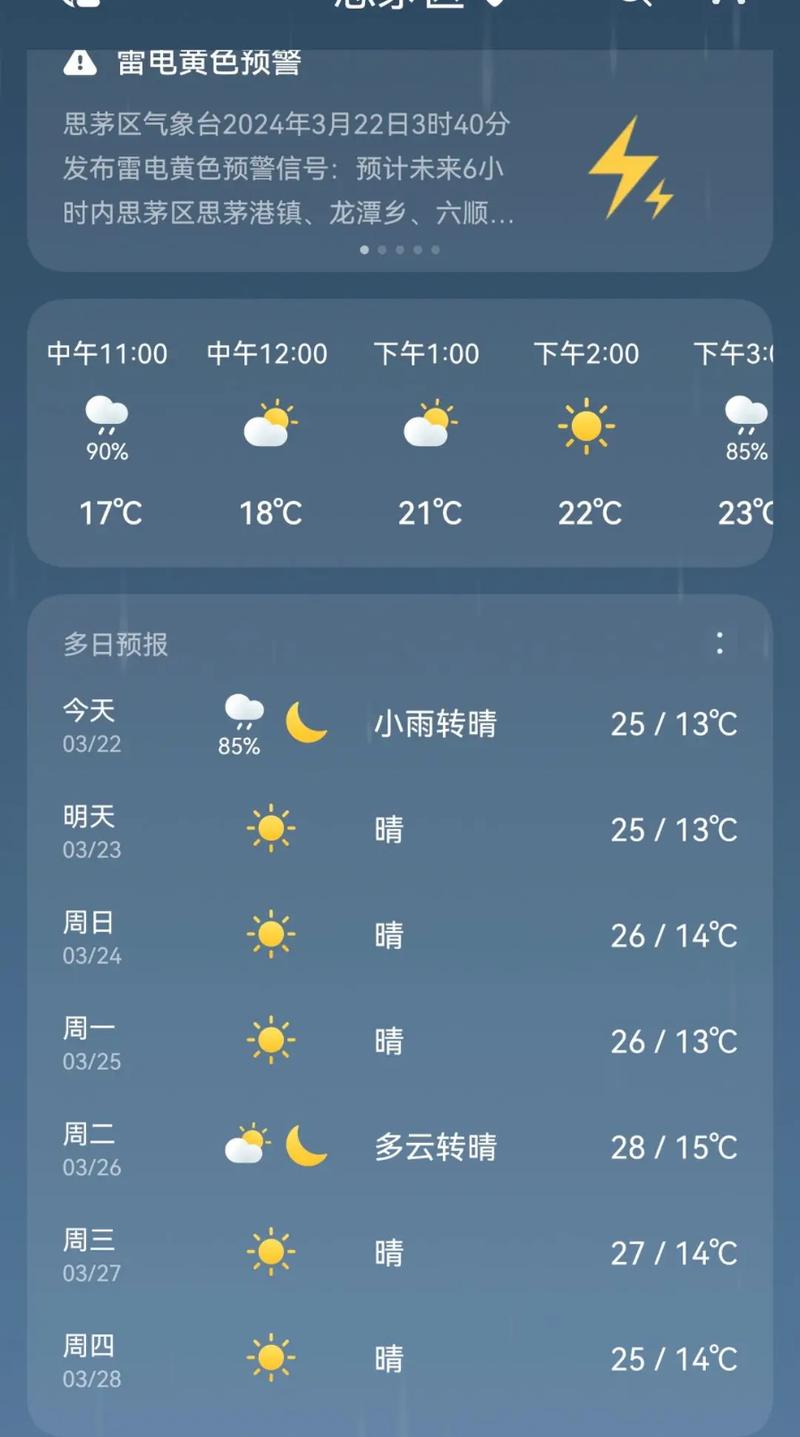The height and width of the screenshot is (1437, 800).
Task: Select the 周日 forecast row
Action: (x=400, y=935)
